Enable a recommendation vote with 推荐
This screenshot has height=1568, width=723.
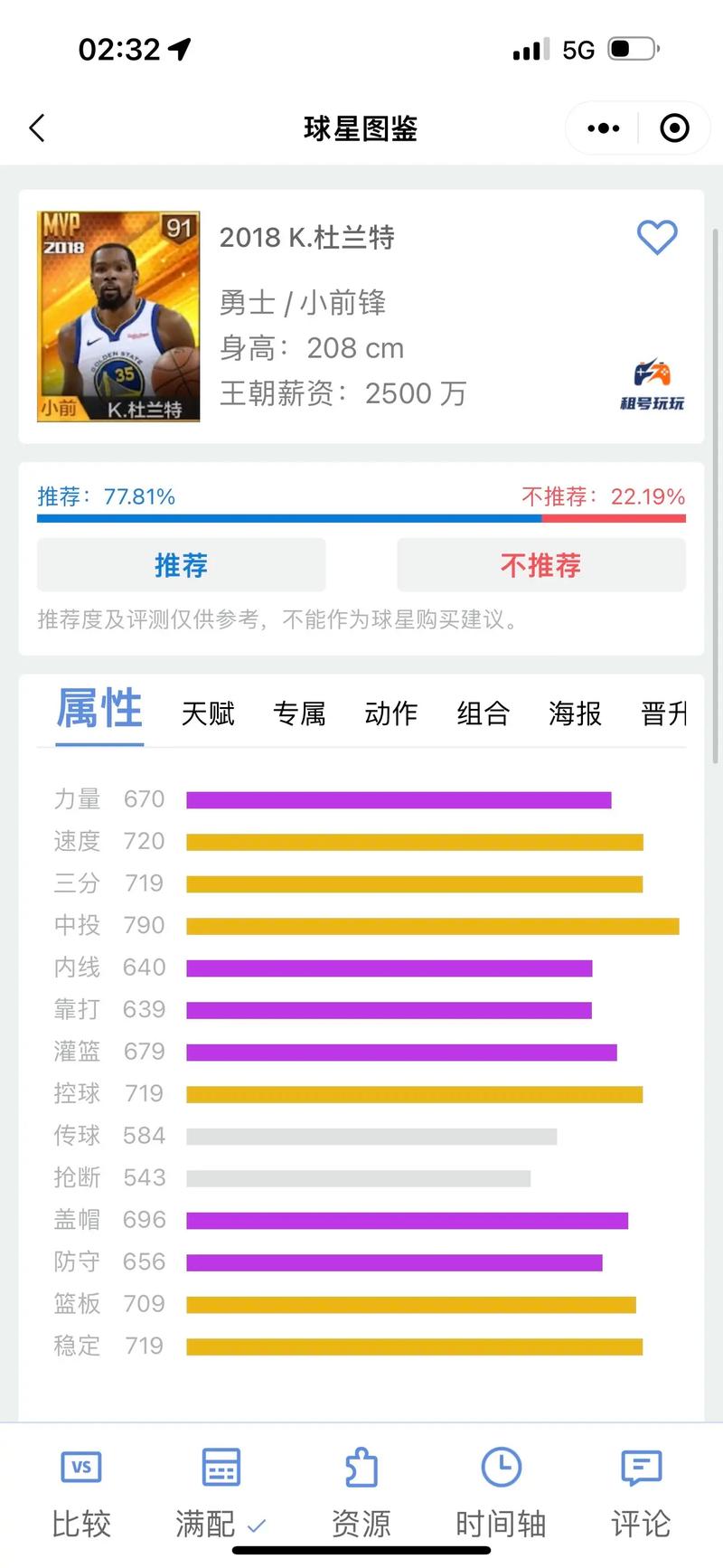tap(180, 564)
